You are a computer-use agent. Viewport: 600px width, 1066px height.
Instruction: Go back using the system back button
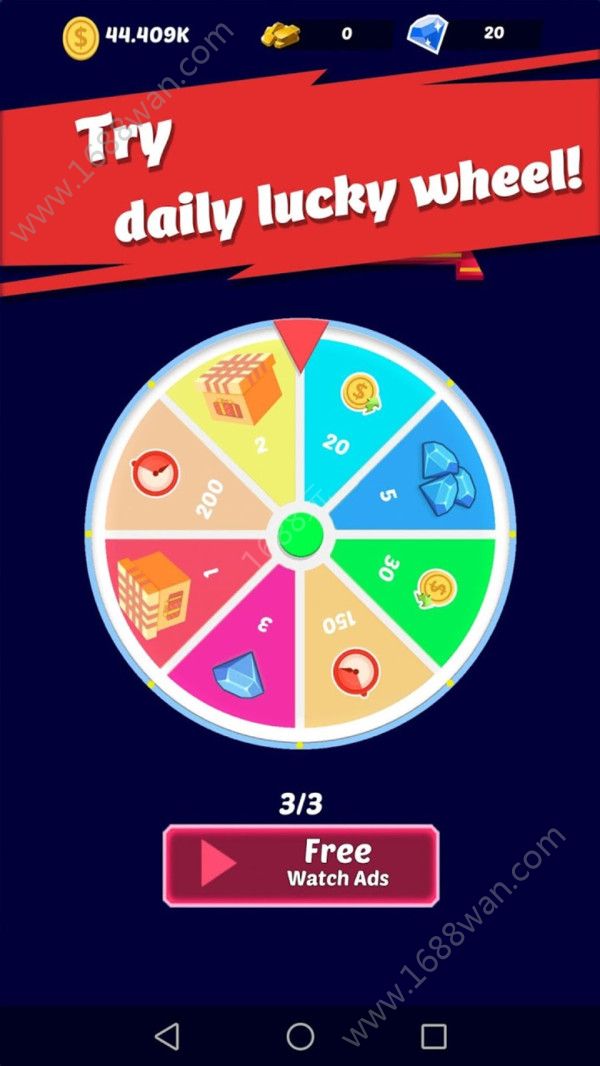[167, 1036]
